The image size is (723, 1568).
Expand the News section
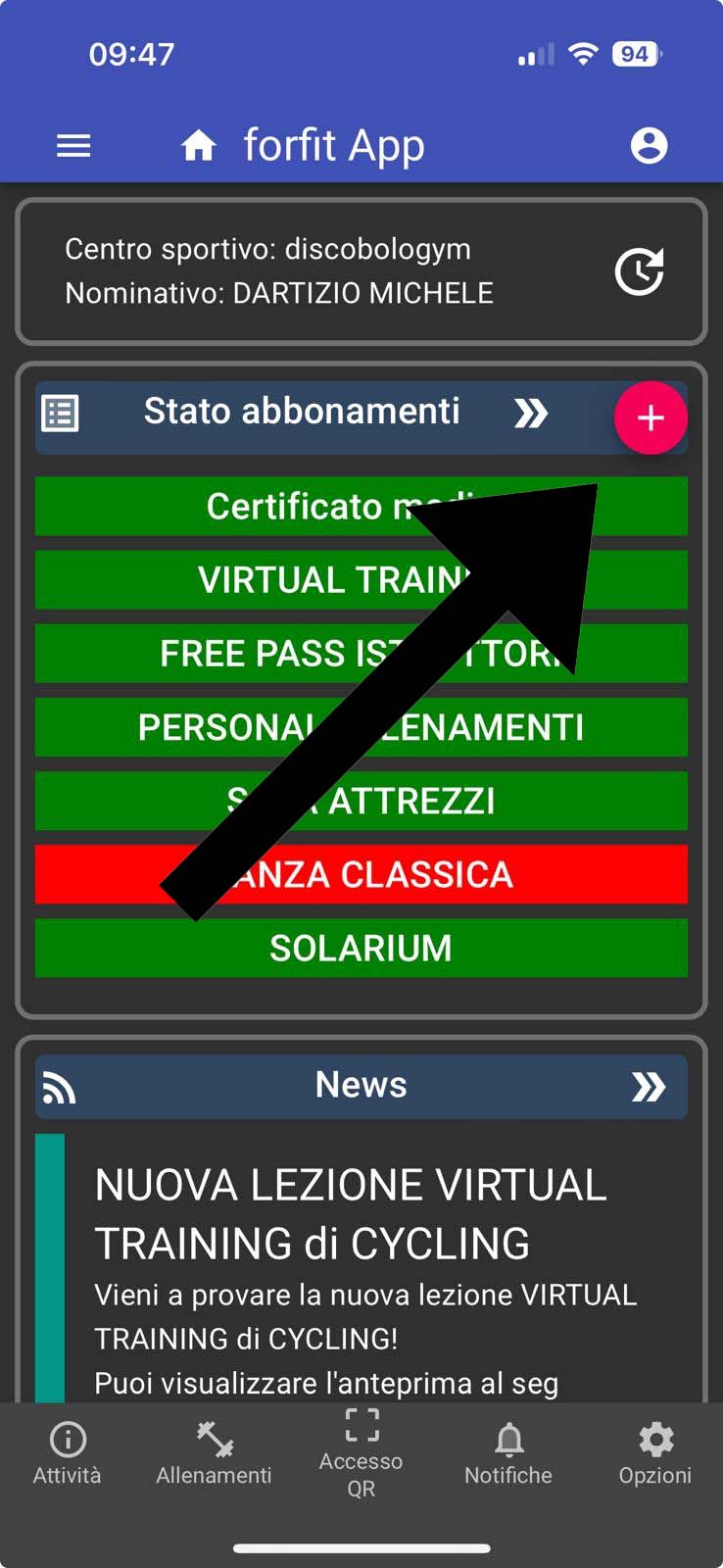coord(648,1086)
